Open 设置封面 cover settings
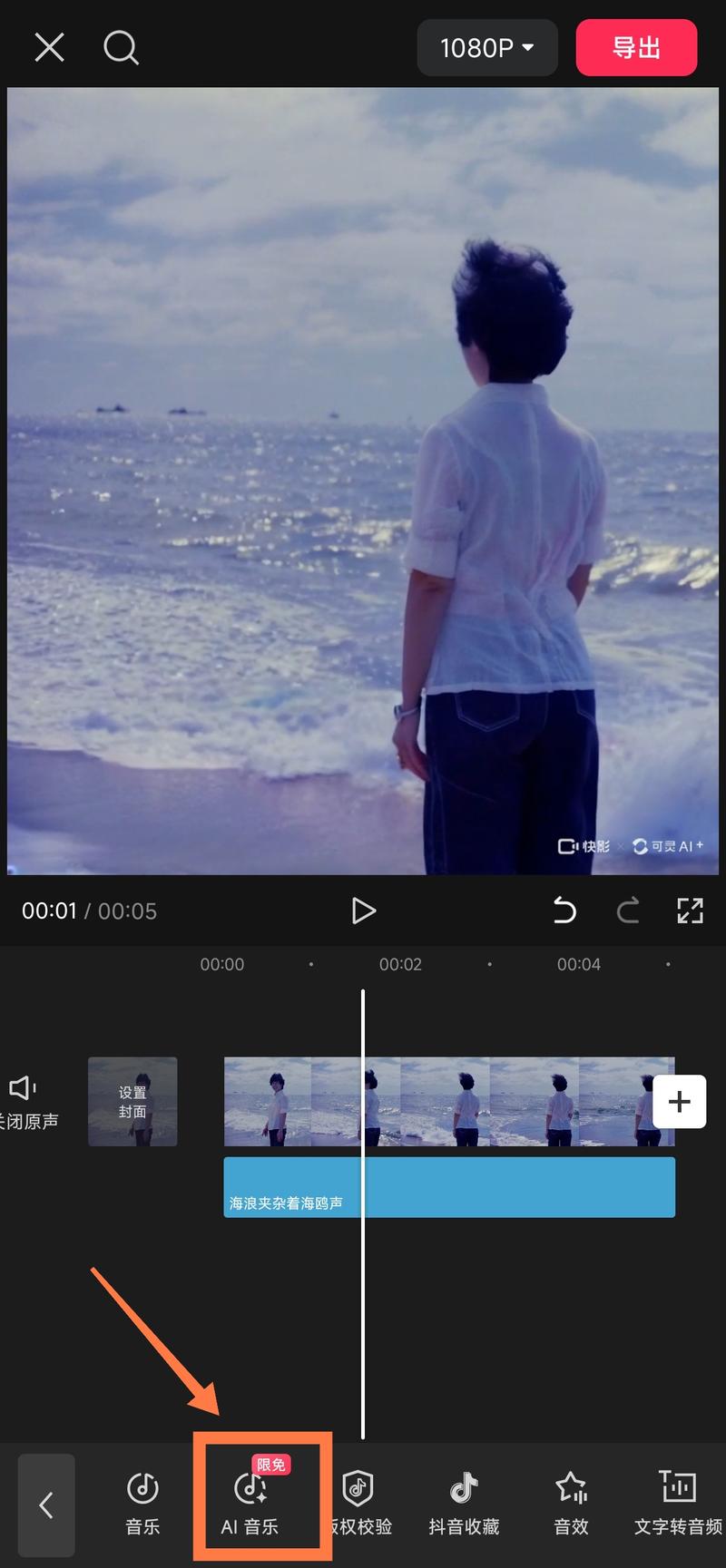 pos(132,1102)
